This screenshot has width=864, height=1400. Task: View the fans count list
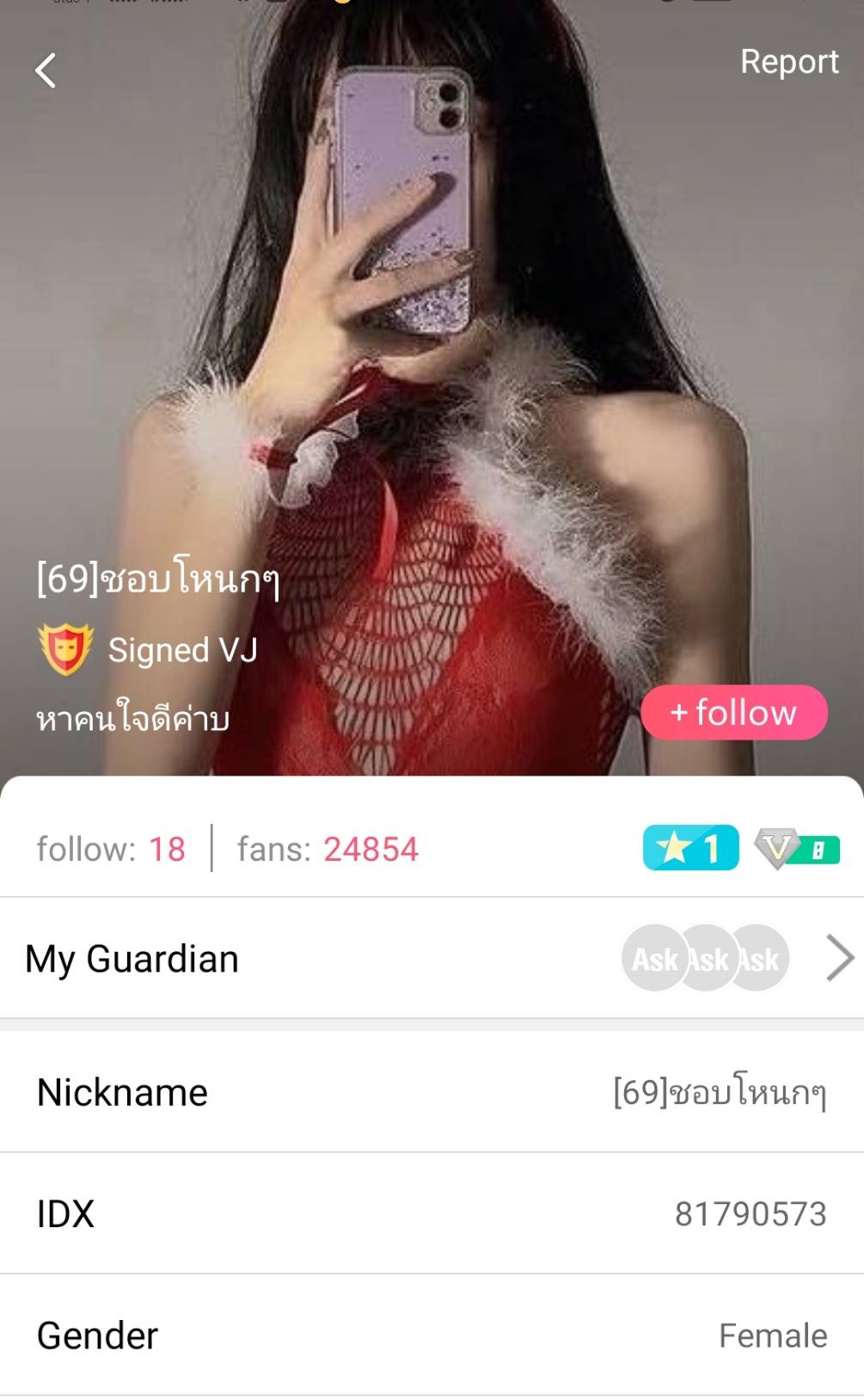pos(328,849)
